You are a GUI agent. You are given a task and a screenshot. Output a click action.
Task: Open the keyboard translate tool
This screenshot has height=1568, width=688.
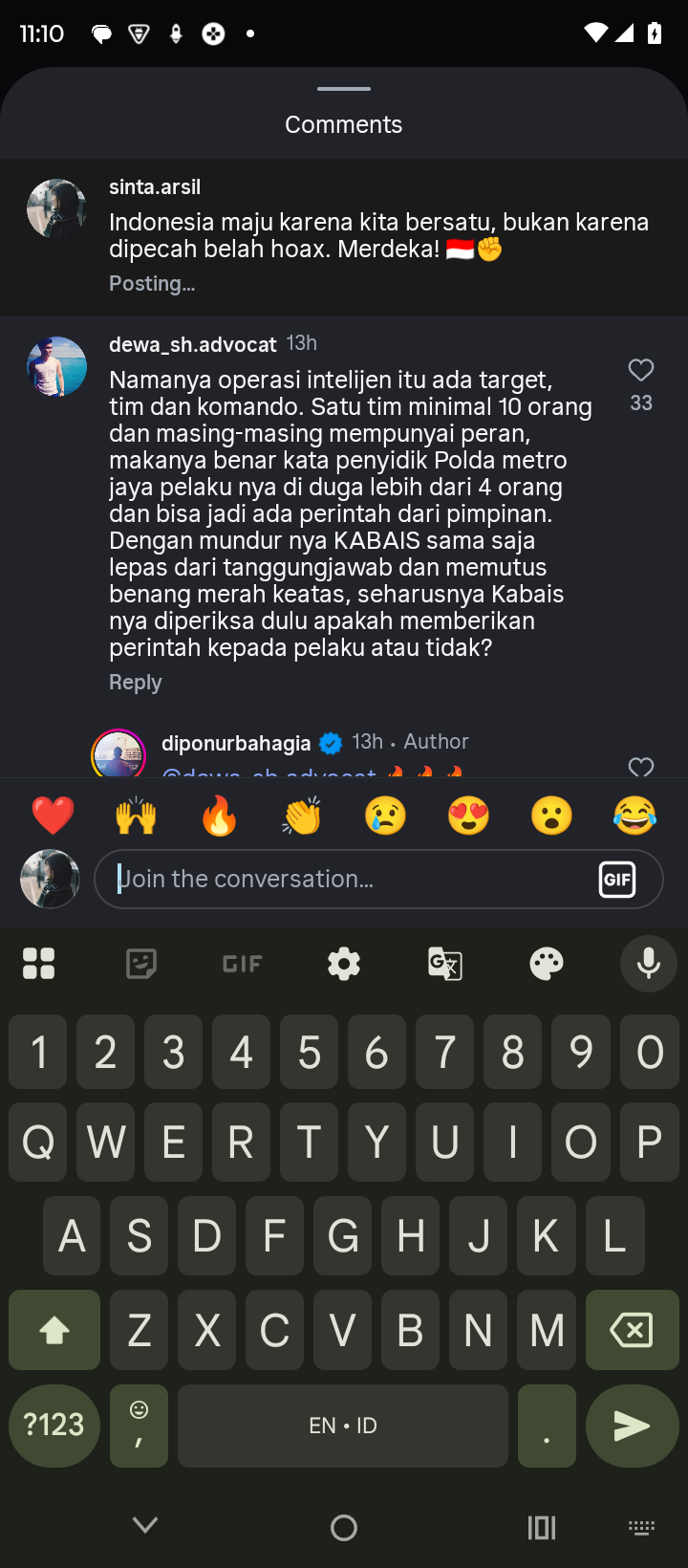pyautogui.click(x=445, y=964)
